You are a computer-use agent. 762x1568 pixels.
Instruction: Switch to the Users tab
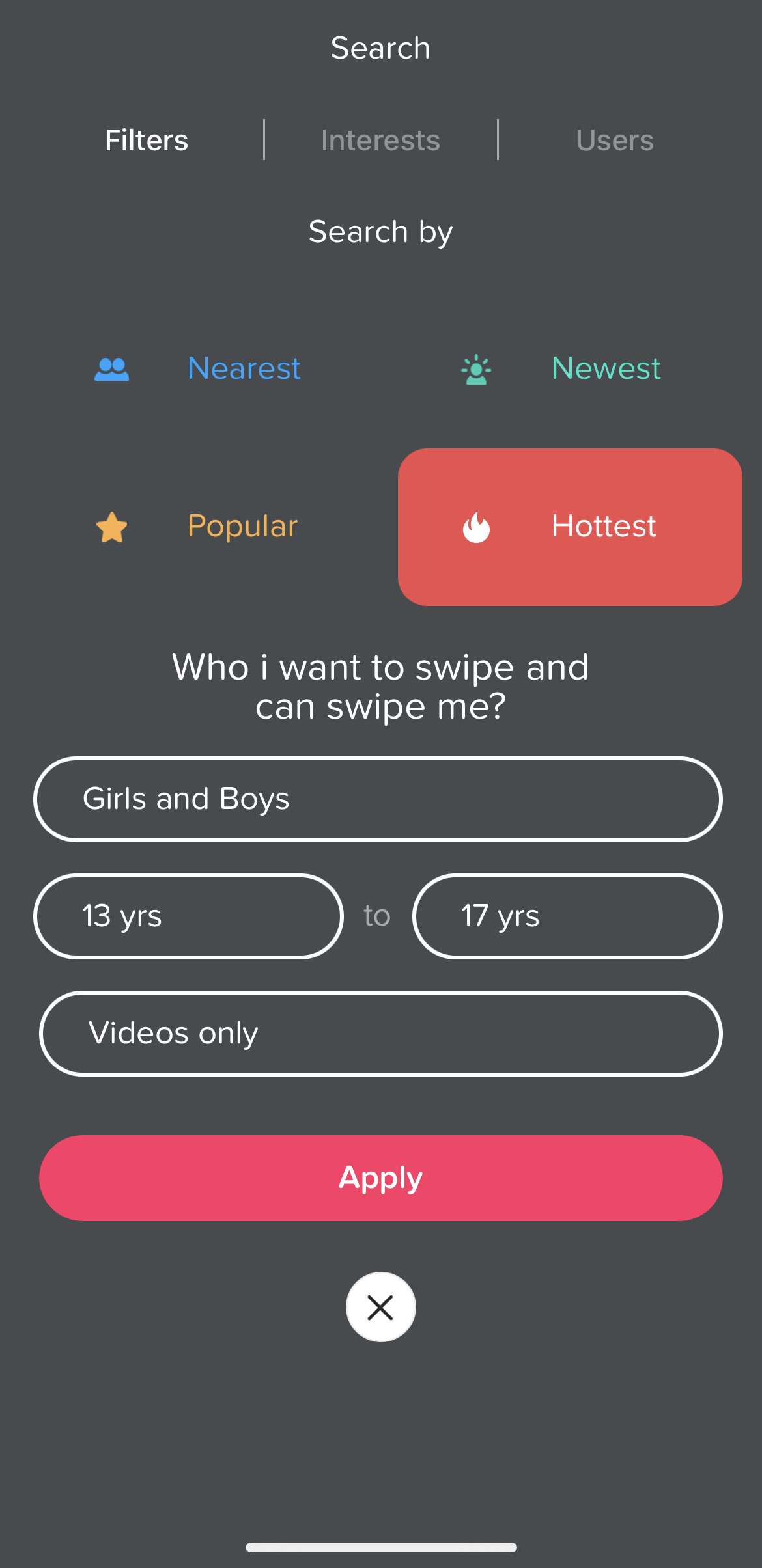(x=614, y=141)
